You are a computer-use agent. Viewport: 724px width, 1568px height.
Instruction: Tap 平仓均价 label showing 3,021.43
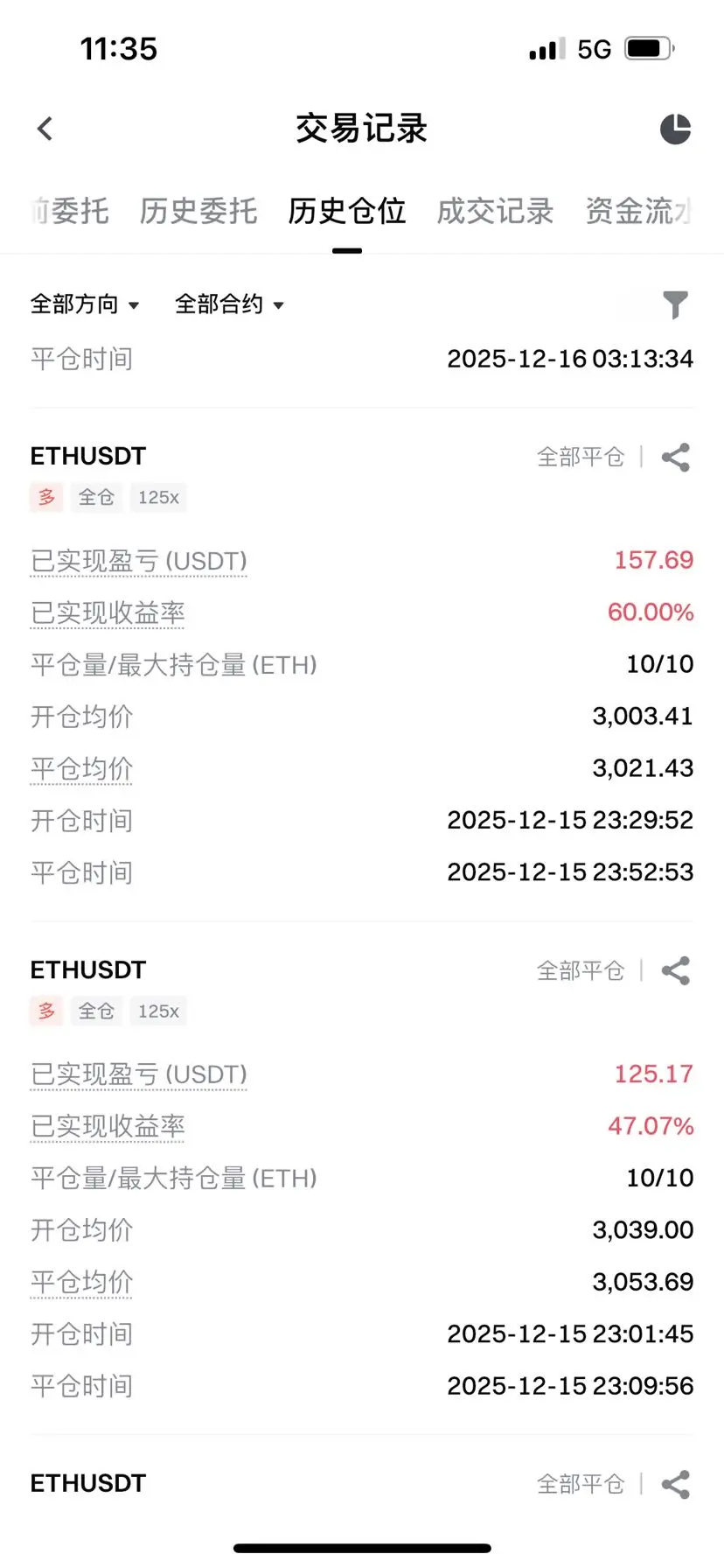pos(81,769)
